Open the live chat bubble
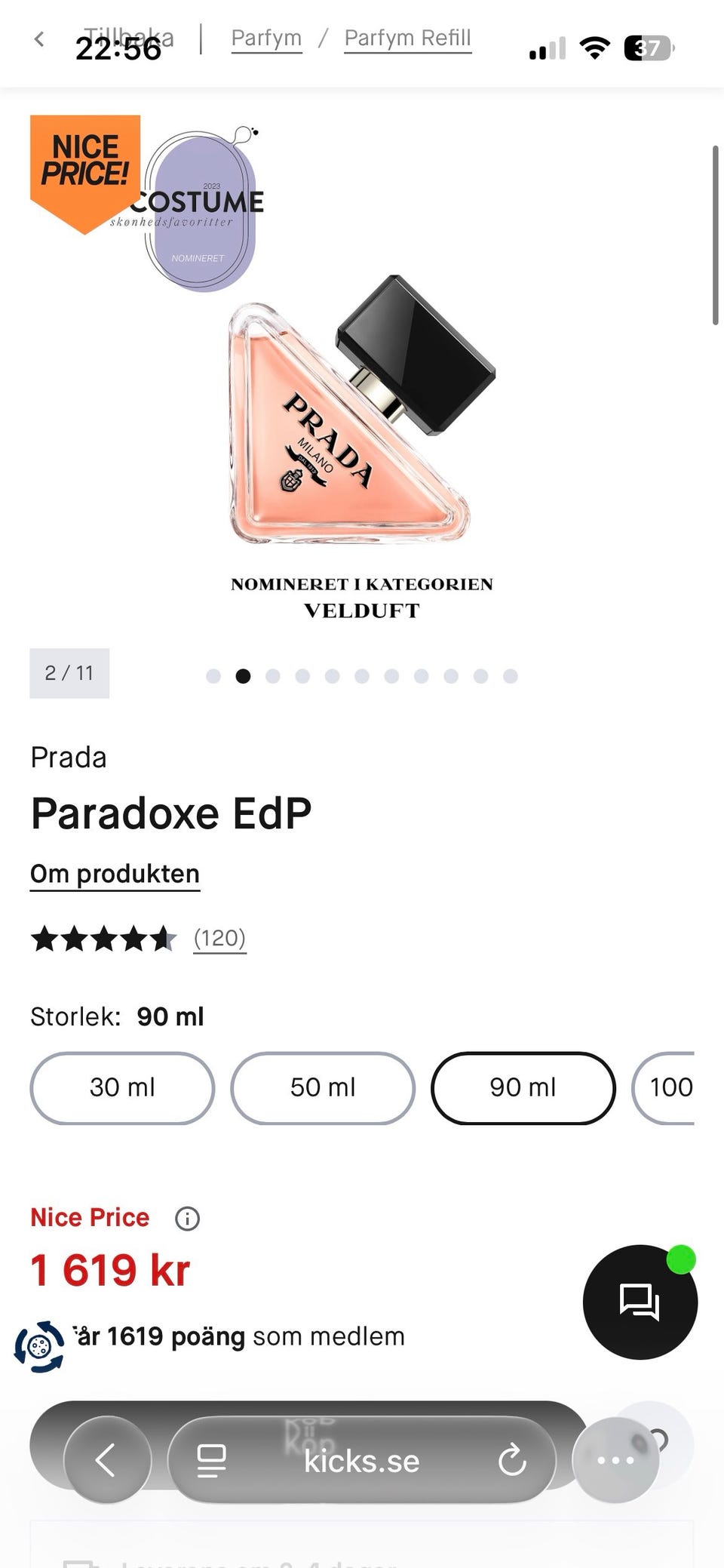This screenshot has height=1568, width=724. [x=640, y=1302]
